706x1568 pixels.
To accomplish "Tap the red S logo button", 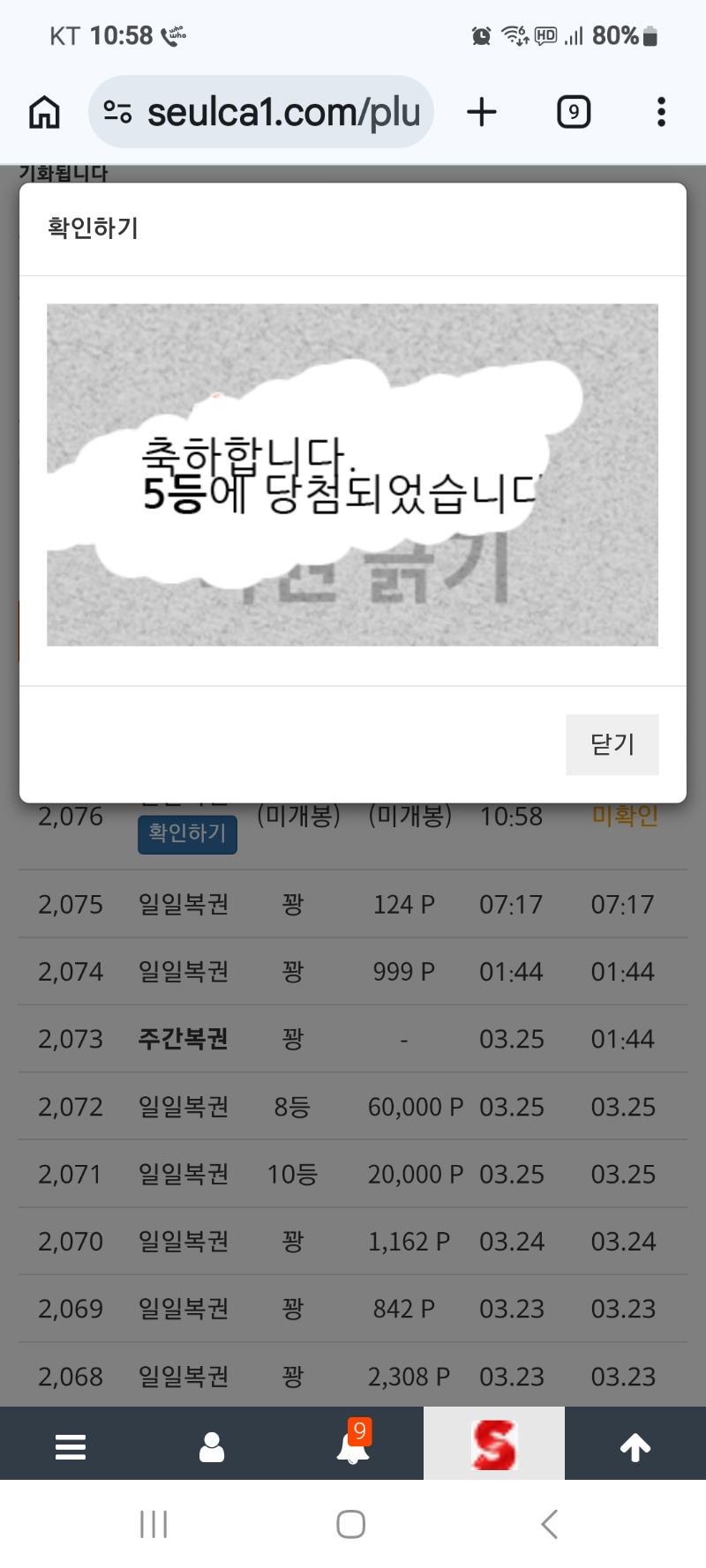I will point(494,1446).
